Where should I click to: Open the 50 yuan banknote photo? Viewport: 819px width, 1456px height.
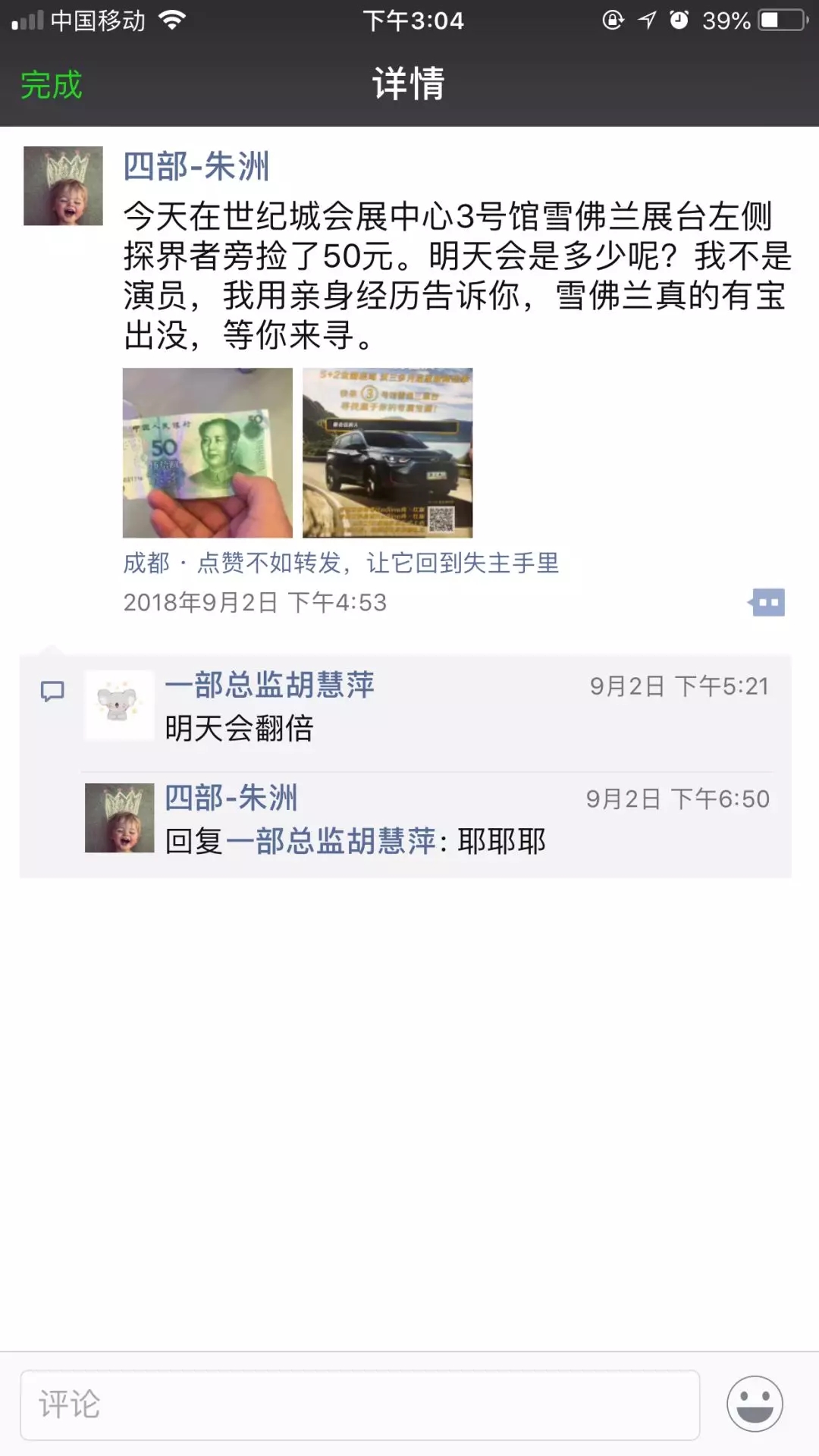208,453
